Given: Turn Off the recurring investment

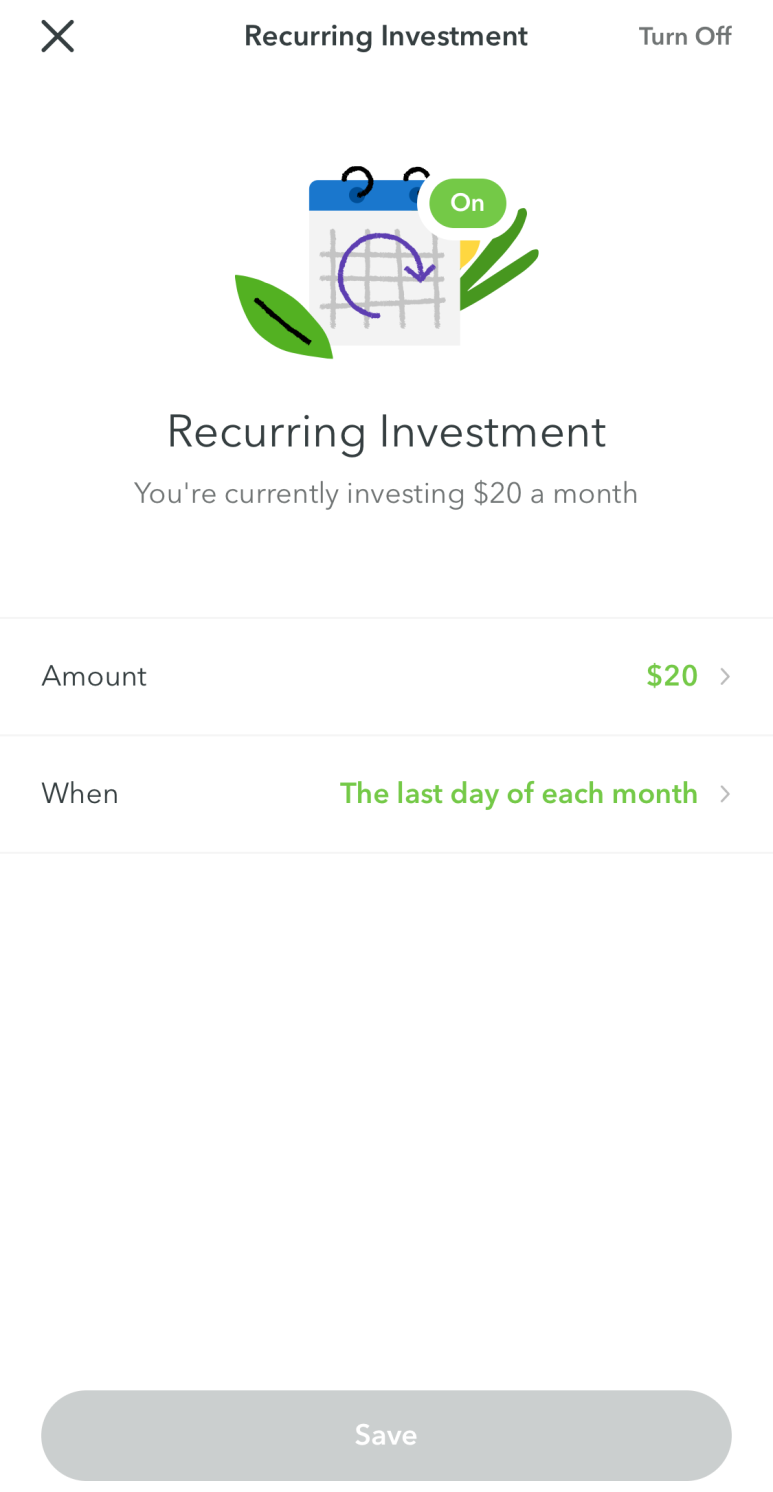Looking at the screenshot, I should 685,36.
